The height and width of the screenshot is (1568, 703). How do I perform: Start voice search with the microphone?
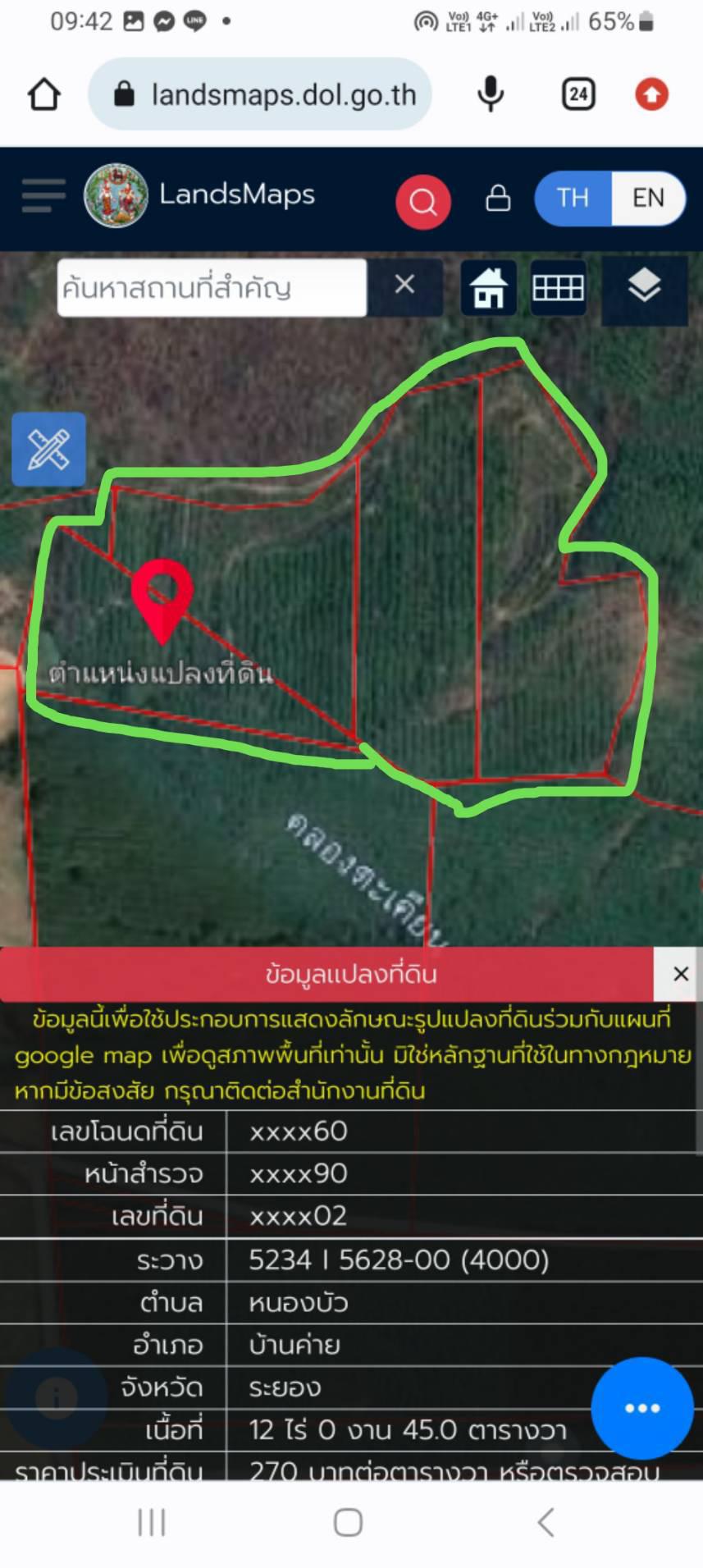click(x=491, y=94)
